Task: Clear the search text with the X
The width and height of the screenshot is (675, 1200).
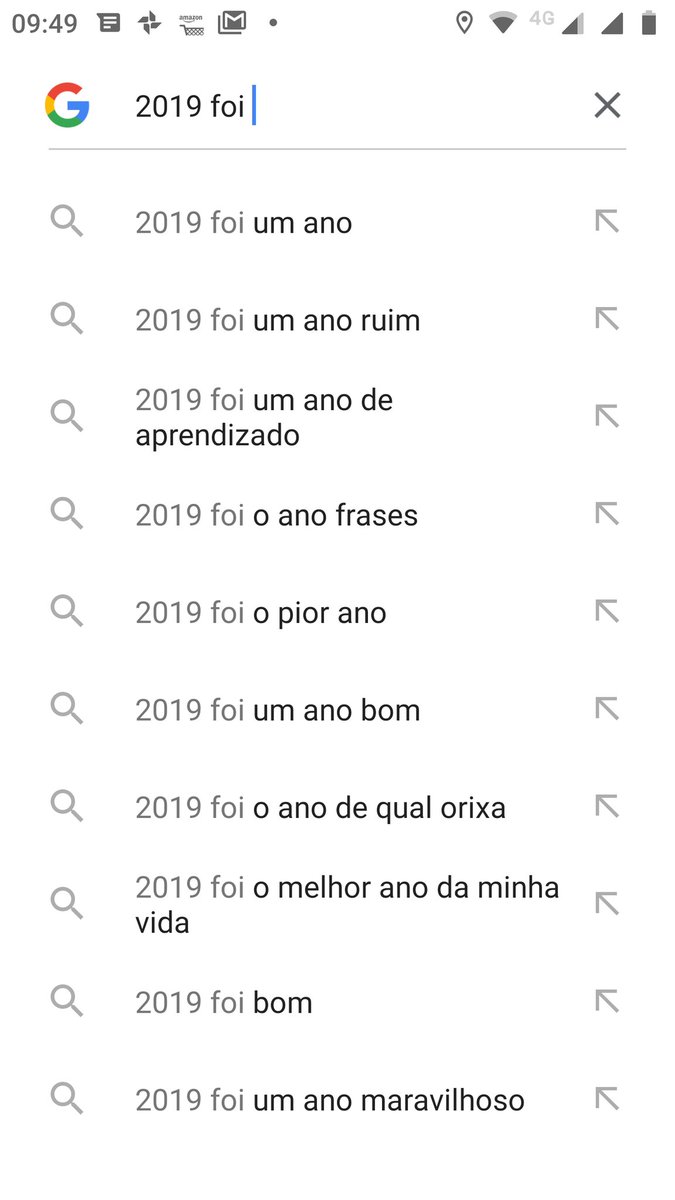Action: pyautogui.click(x=607, y=105)
